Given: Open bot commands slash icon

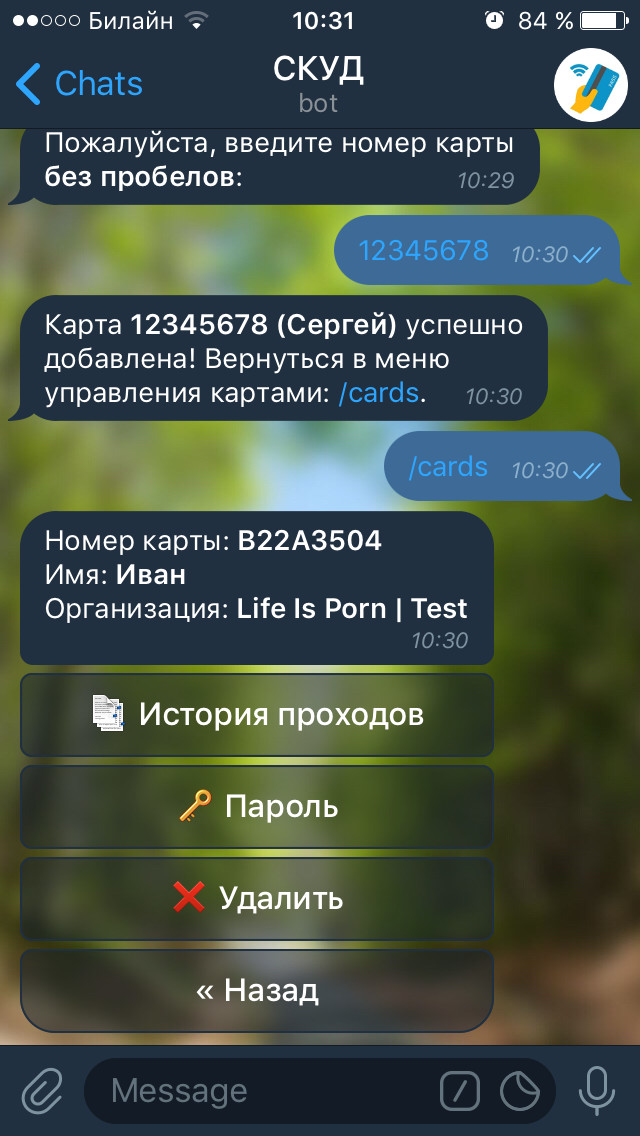Looking at the screenshot, I should [459, 1091].
